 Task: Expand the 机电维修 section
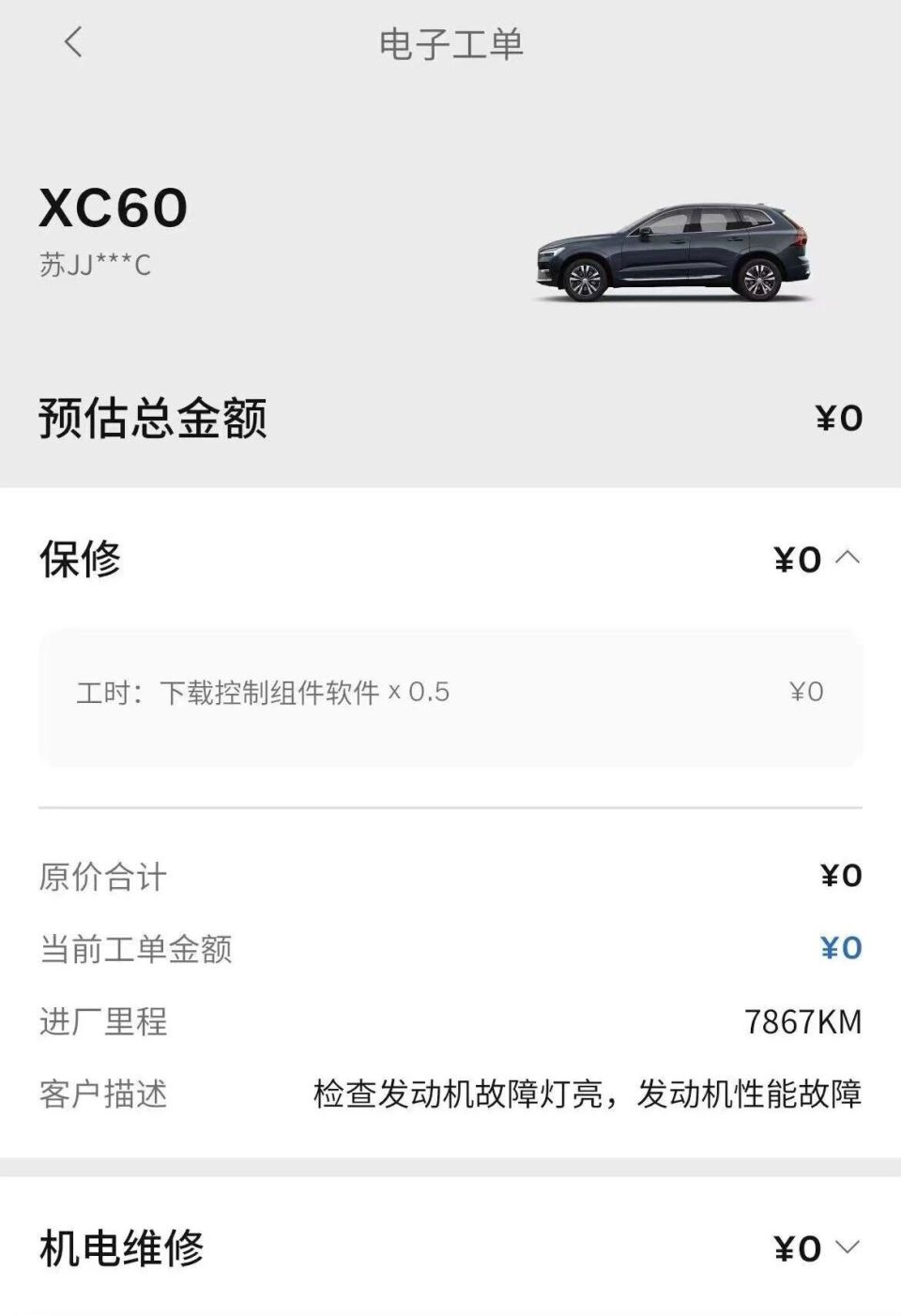[x=847, y=1247]
